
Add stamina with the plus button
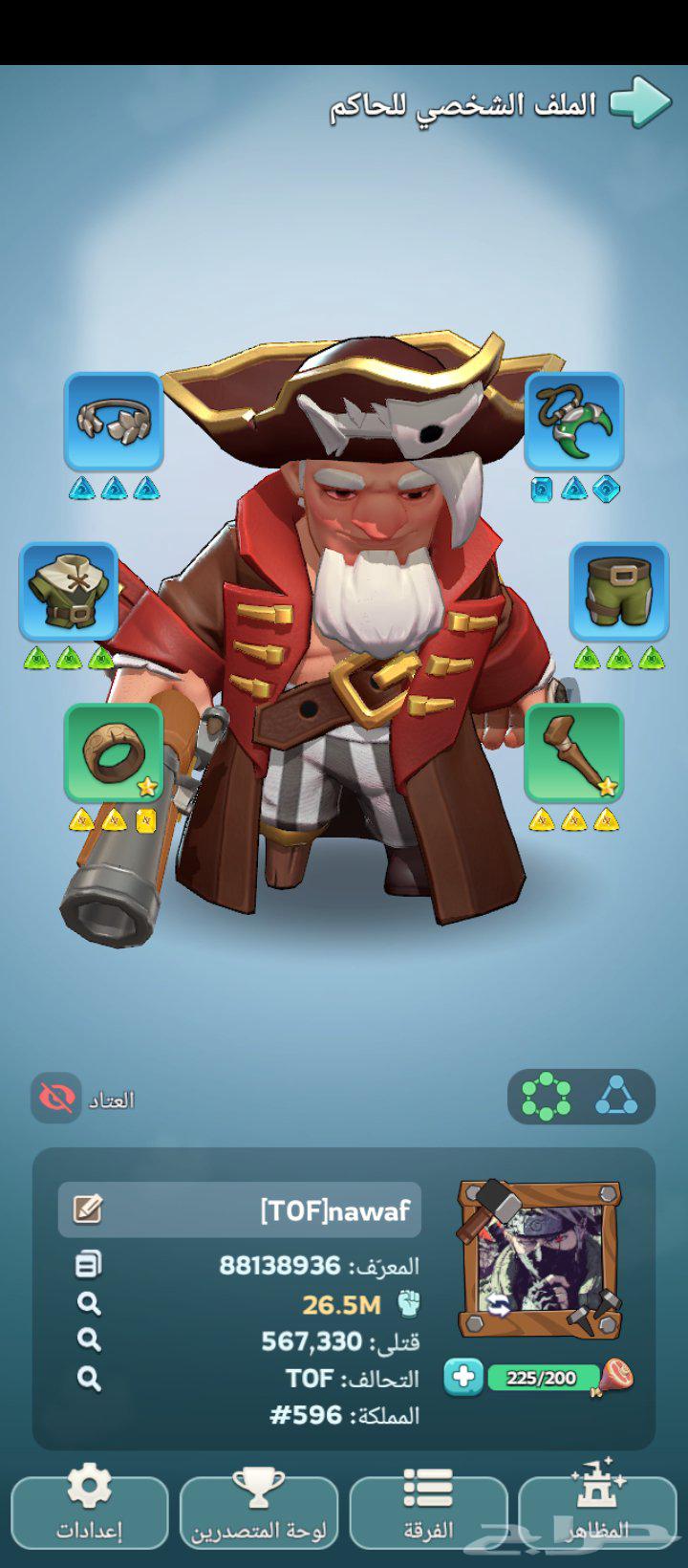click(x=463, y=1378)
